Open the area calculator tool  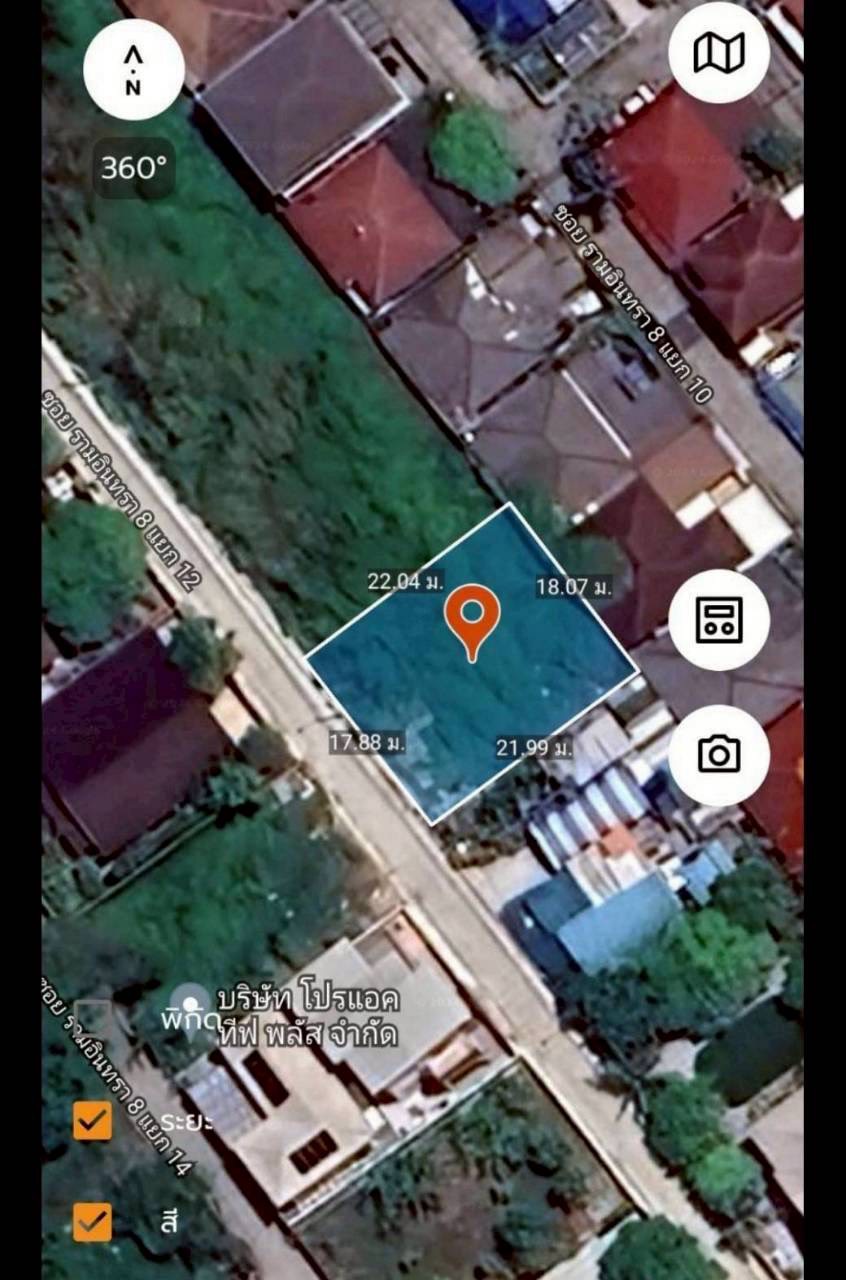719,620
